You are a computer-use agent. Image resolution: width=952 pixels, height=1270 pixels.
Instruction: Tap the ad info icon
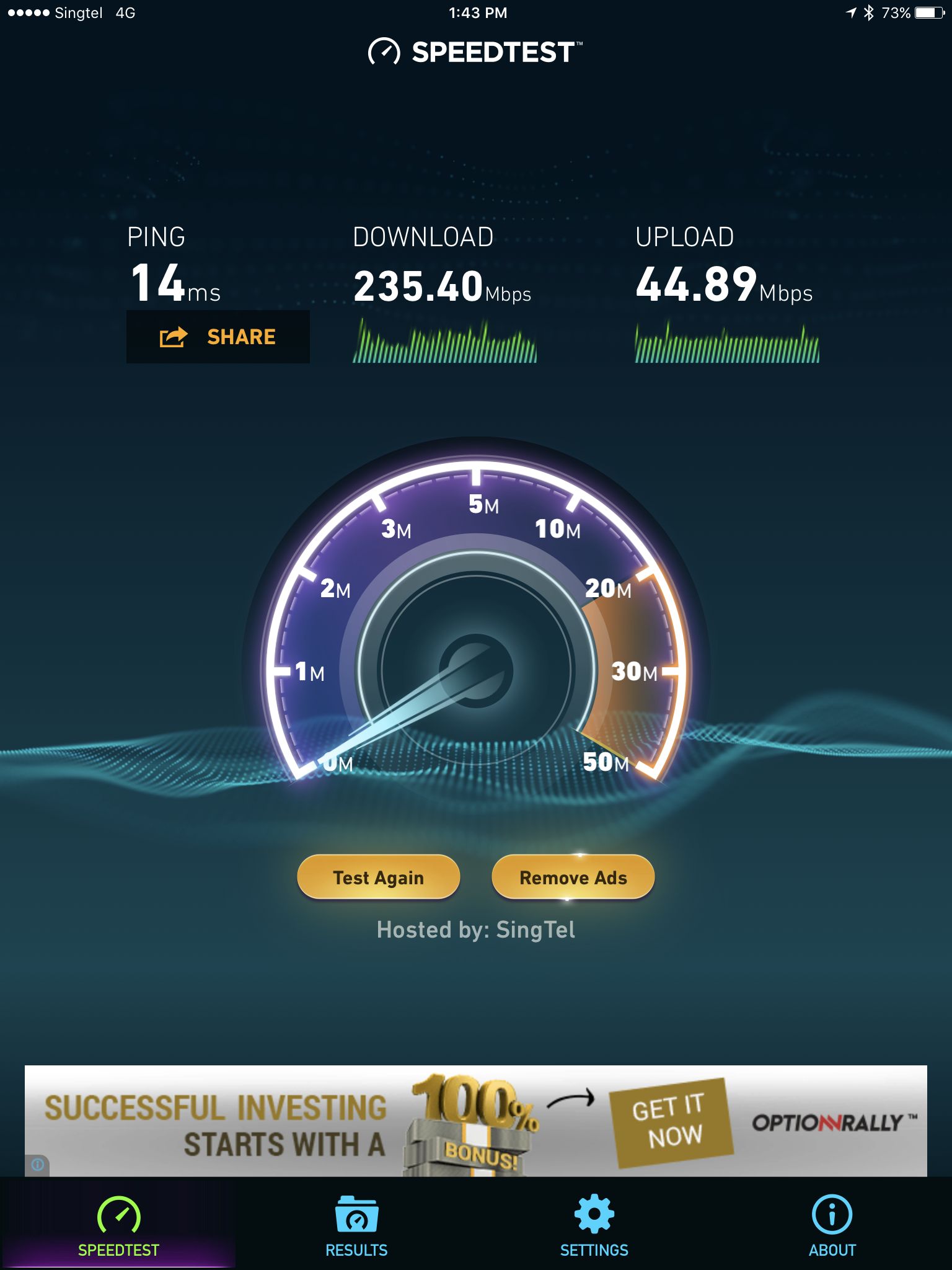tap(38, 1165)
